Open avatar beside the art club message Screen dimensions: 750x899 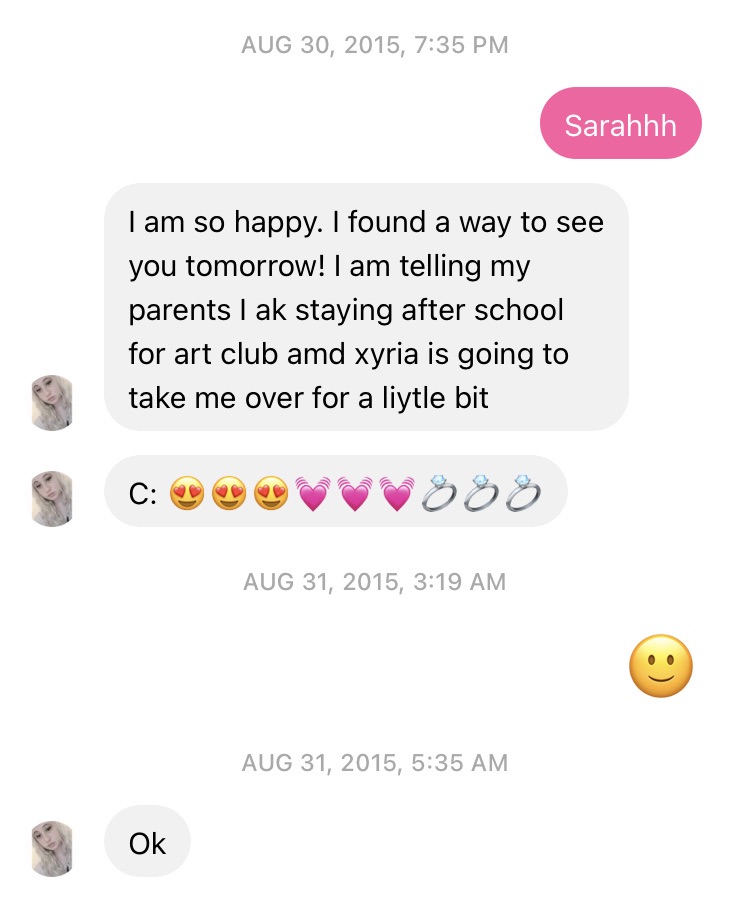pyautogui.click(x=53, y=403)
